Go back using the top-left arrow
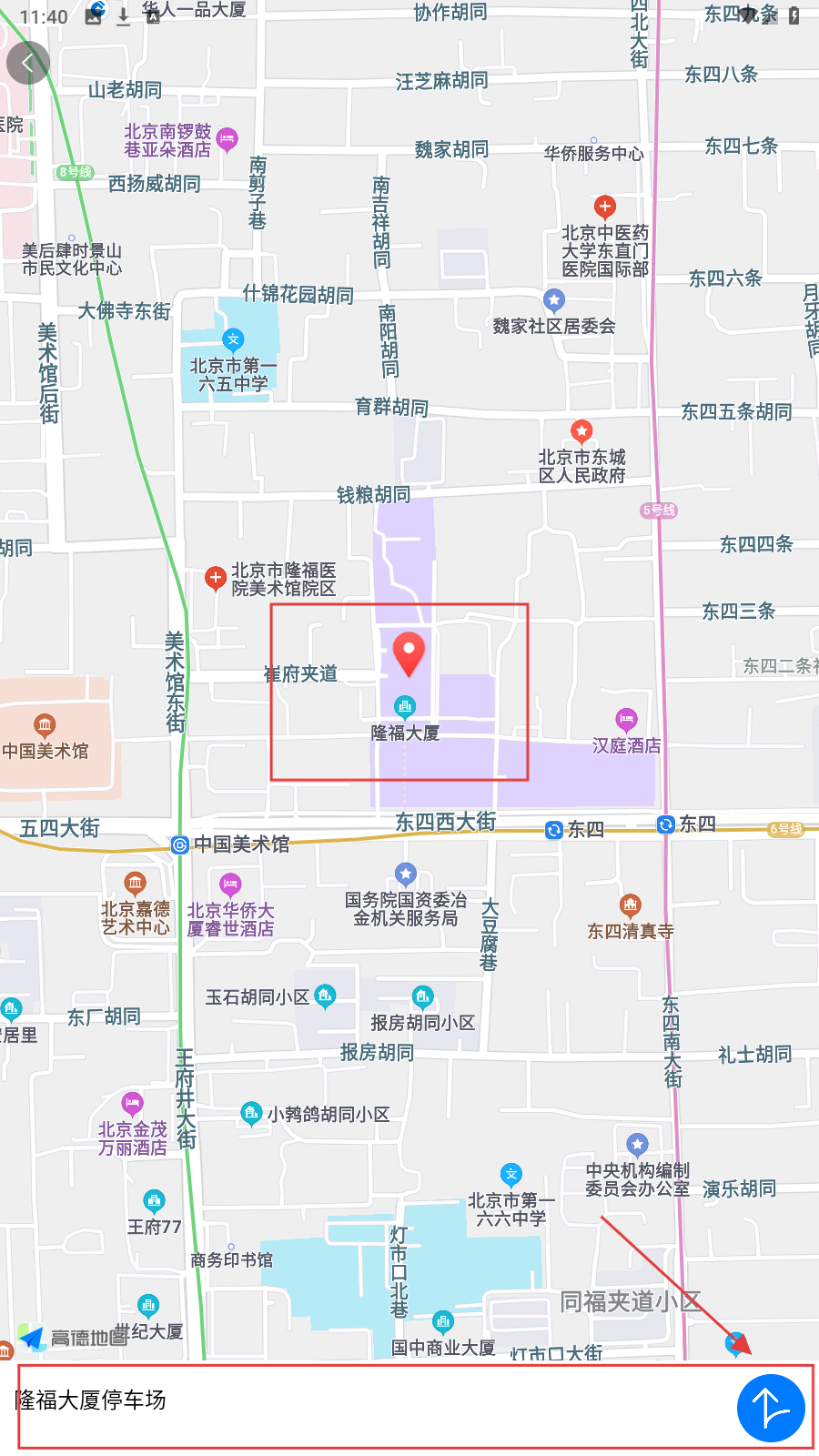The image size is (819, 1456). [28, 63]
